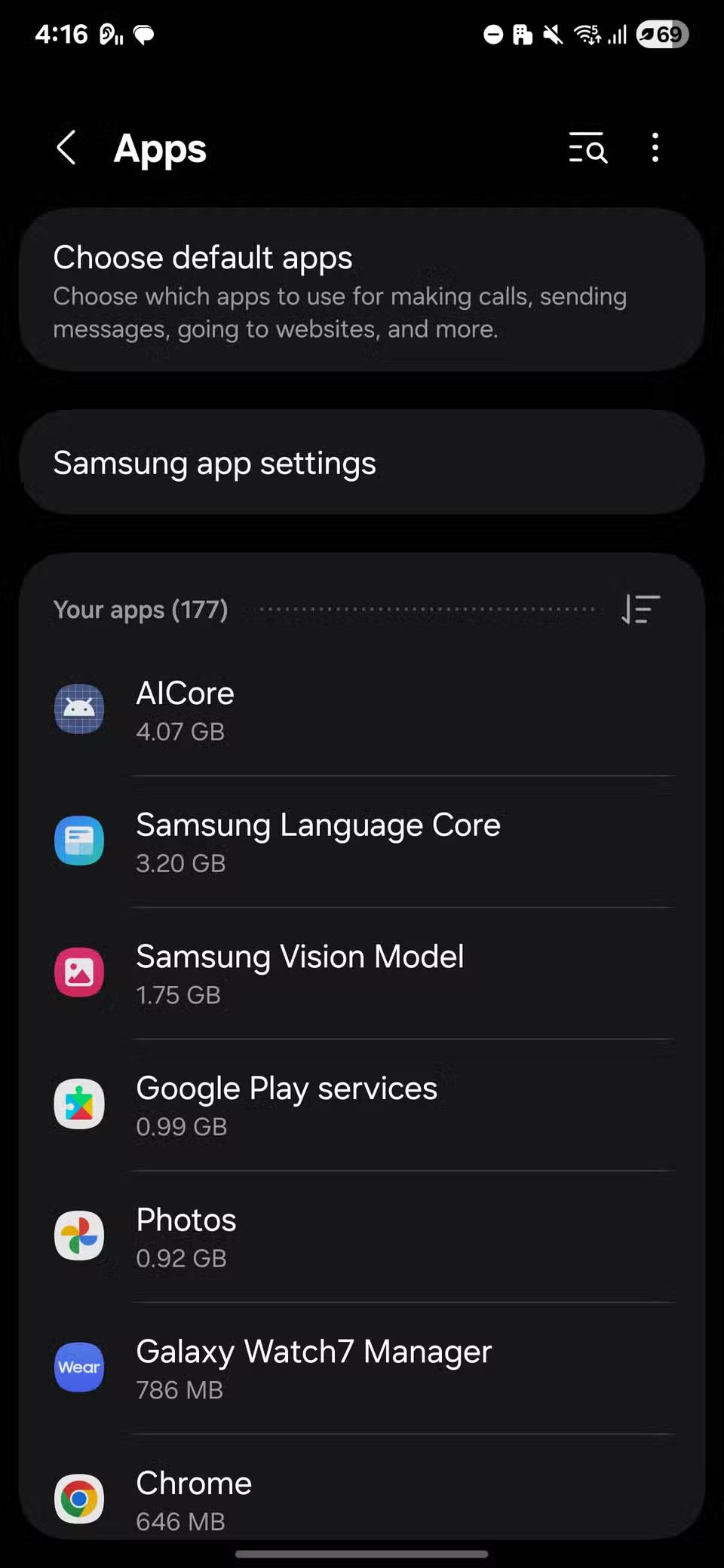
Task: Select the Samsung Vision Model pink photo icon
Action: point(78,972)
